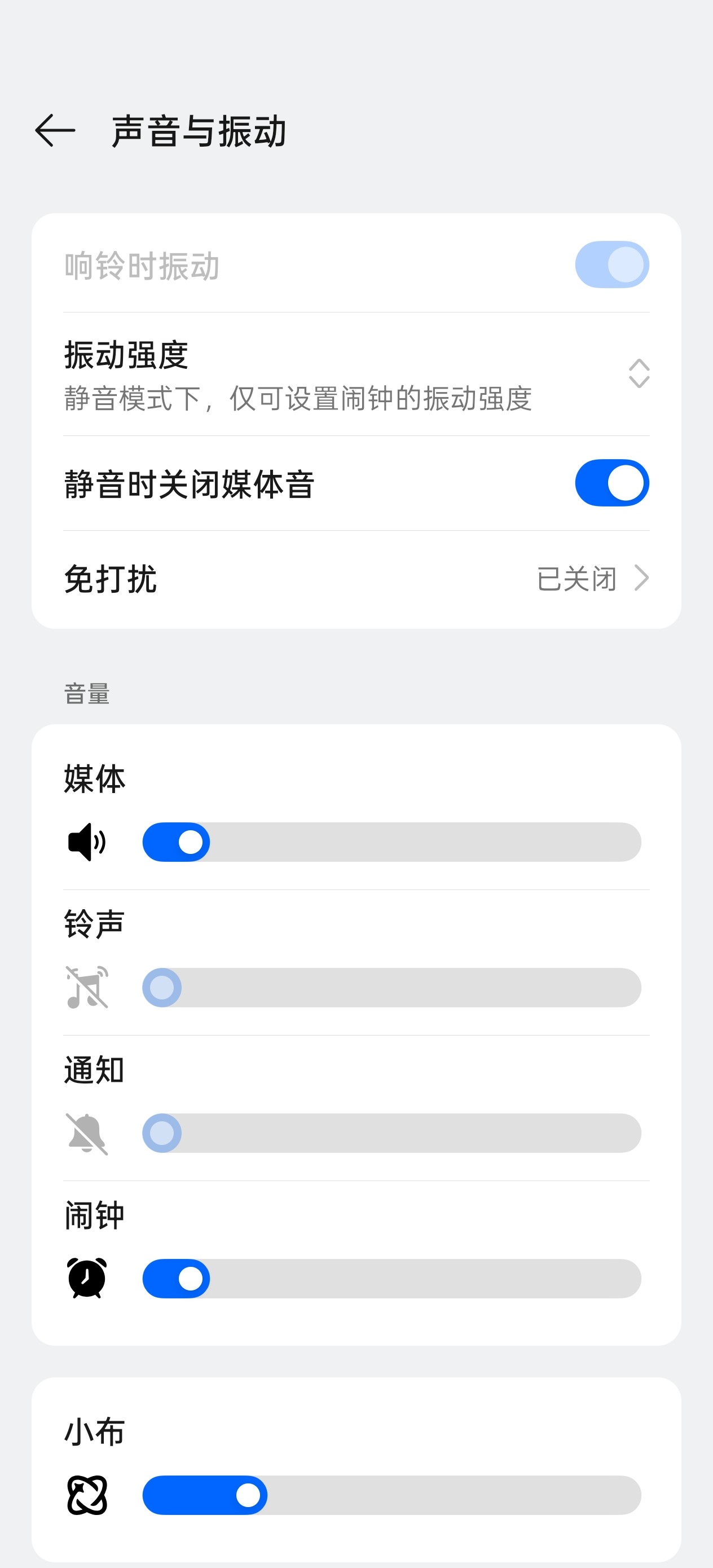Open 免打扰 settings
Viewport: 713px width, 1568px height.
356,578
